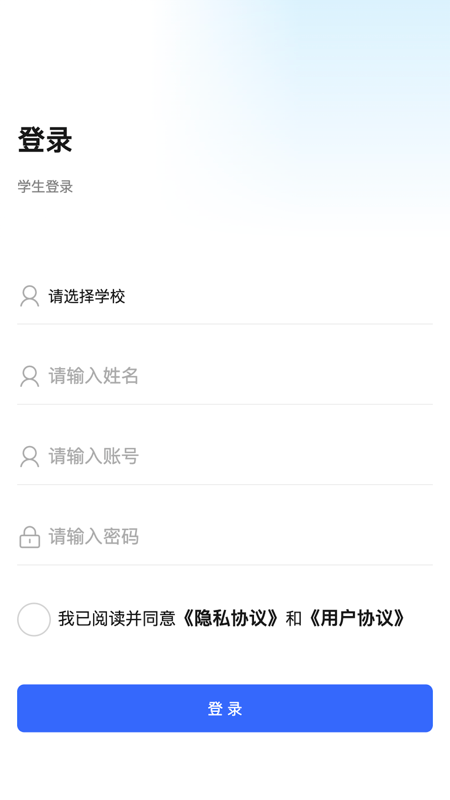Select the 请输入密码 password field
Image resolution: width=450 pixels, height=800 pixels.
coord(225,537)
